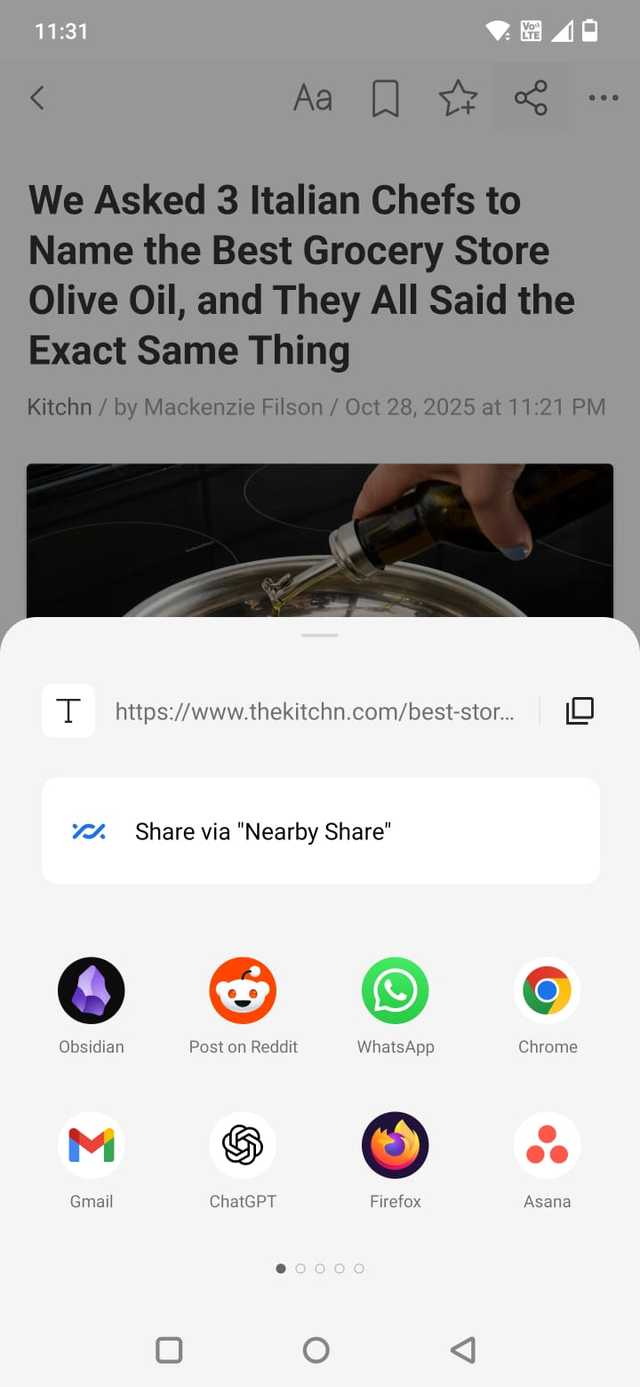The height and width of the screenshot is (1387, 640).
Task: Copy the thekitchn.com article link
Action: click(579, 711)
